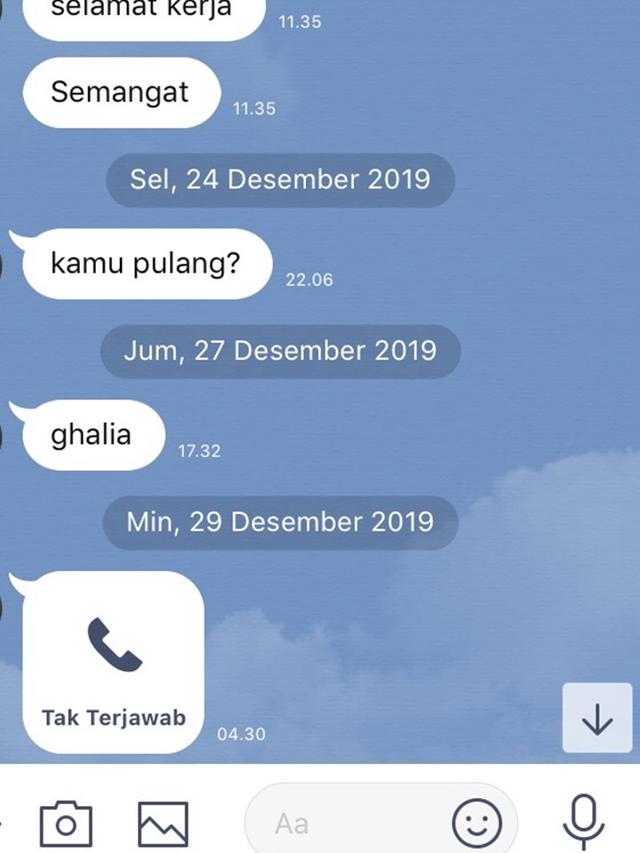This screenshot has height=853, width=640.
Task: Tap the Tak Terjawab missed call bubble
Action: 113,662
